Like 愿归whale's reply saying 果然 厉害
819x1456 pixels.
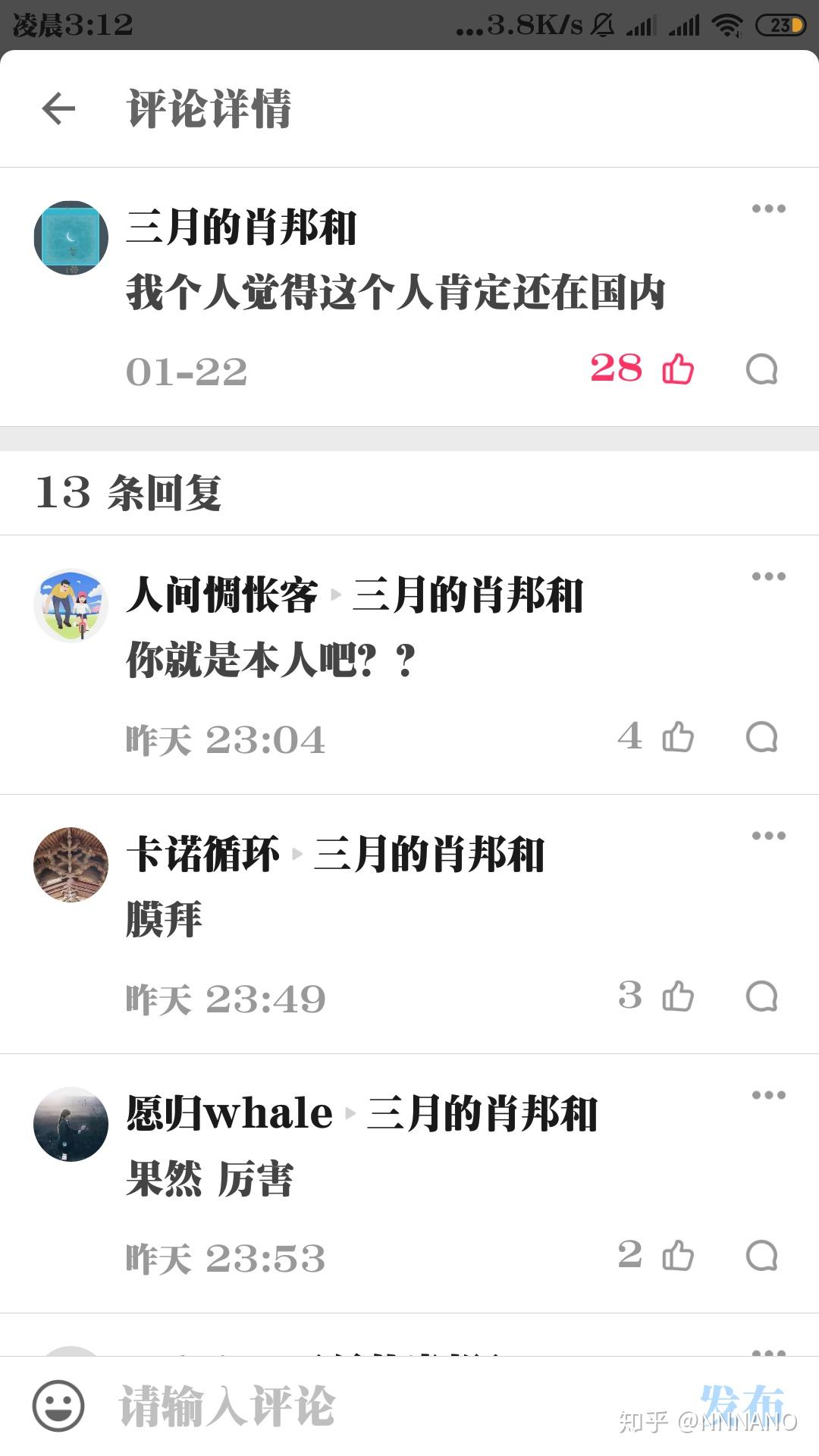(x=677, y=1255)
